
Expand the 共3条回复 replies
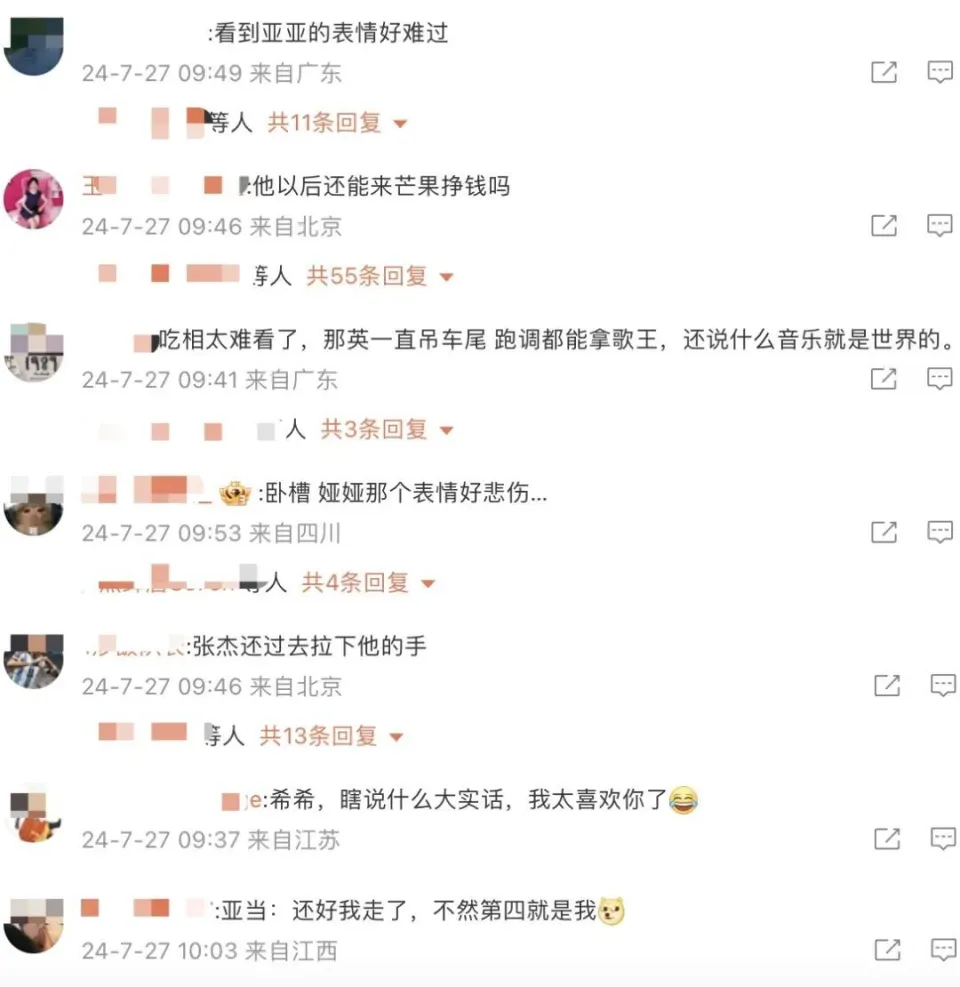386,429
